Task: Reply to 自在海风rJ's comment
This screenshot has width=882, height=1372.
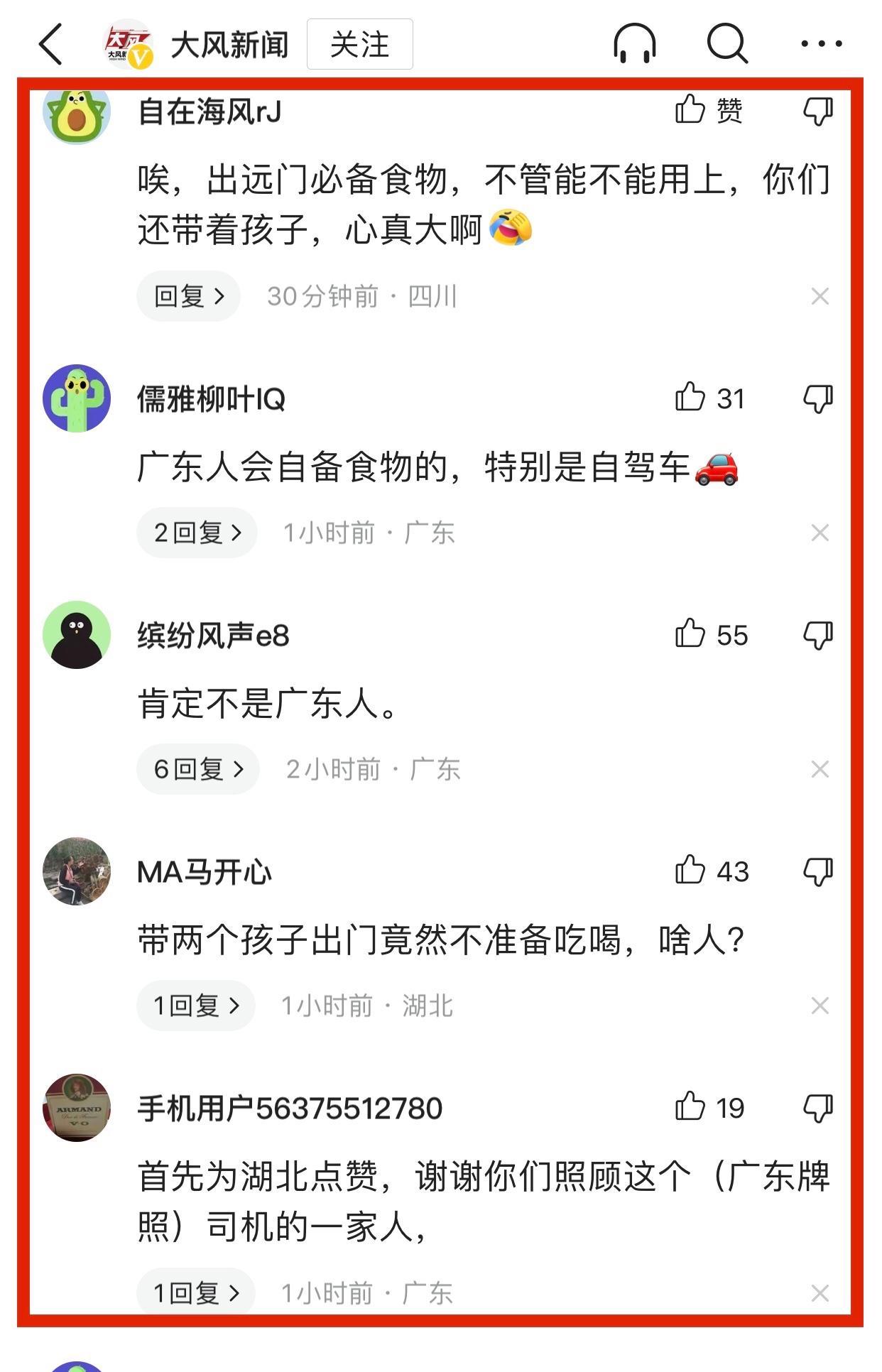Action: click(x=188, y=296)
